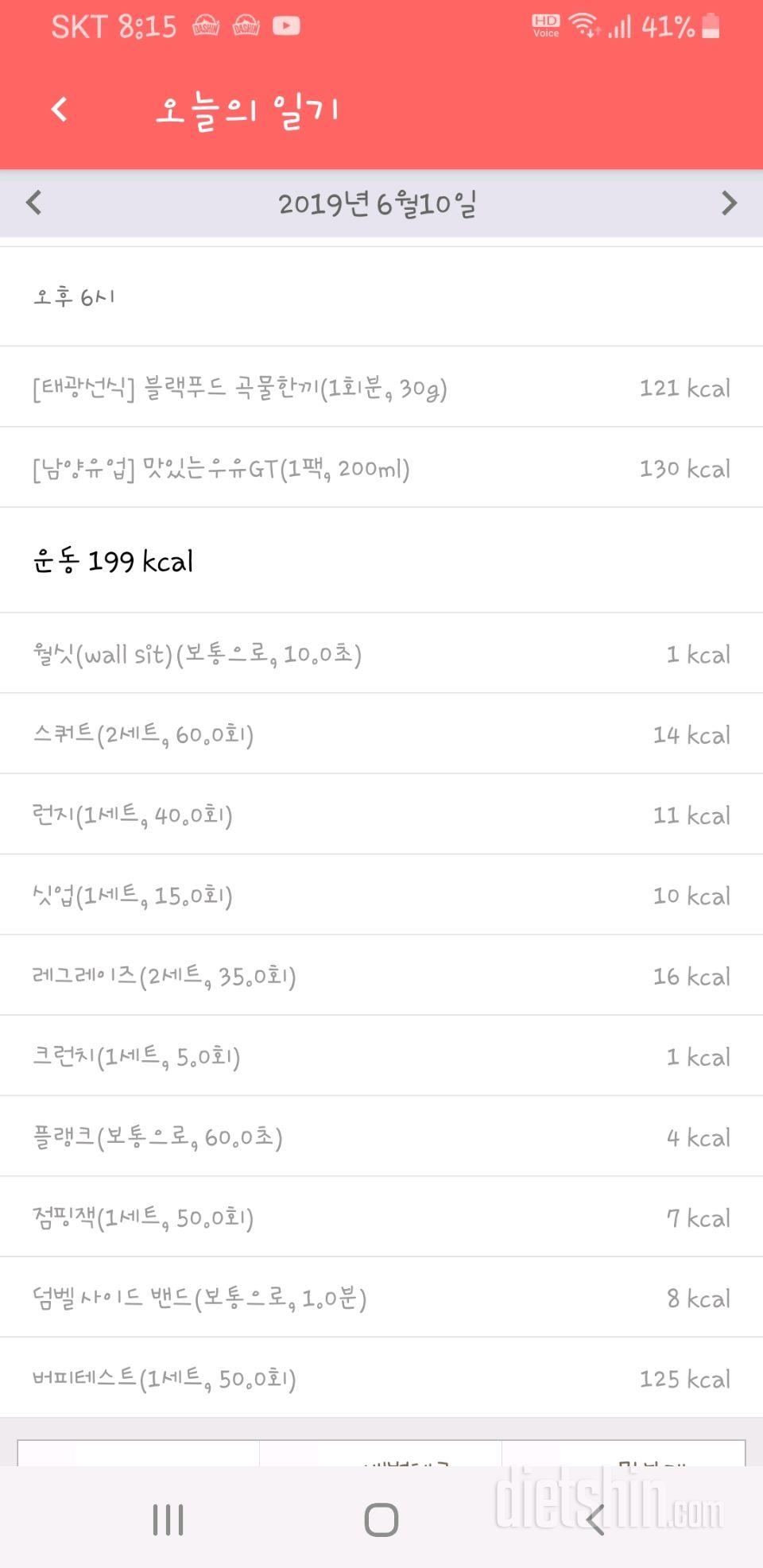
Task: Open 크런치 exercise entry
Action: tap(381, 1056)
